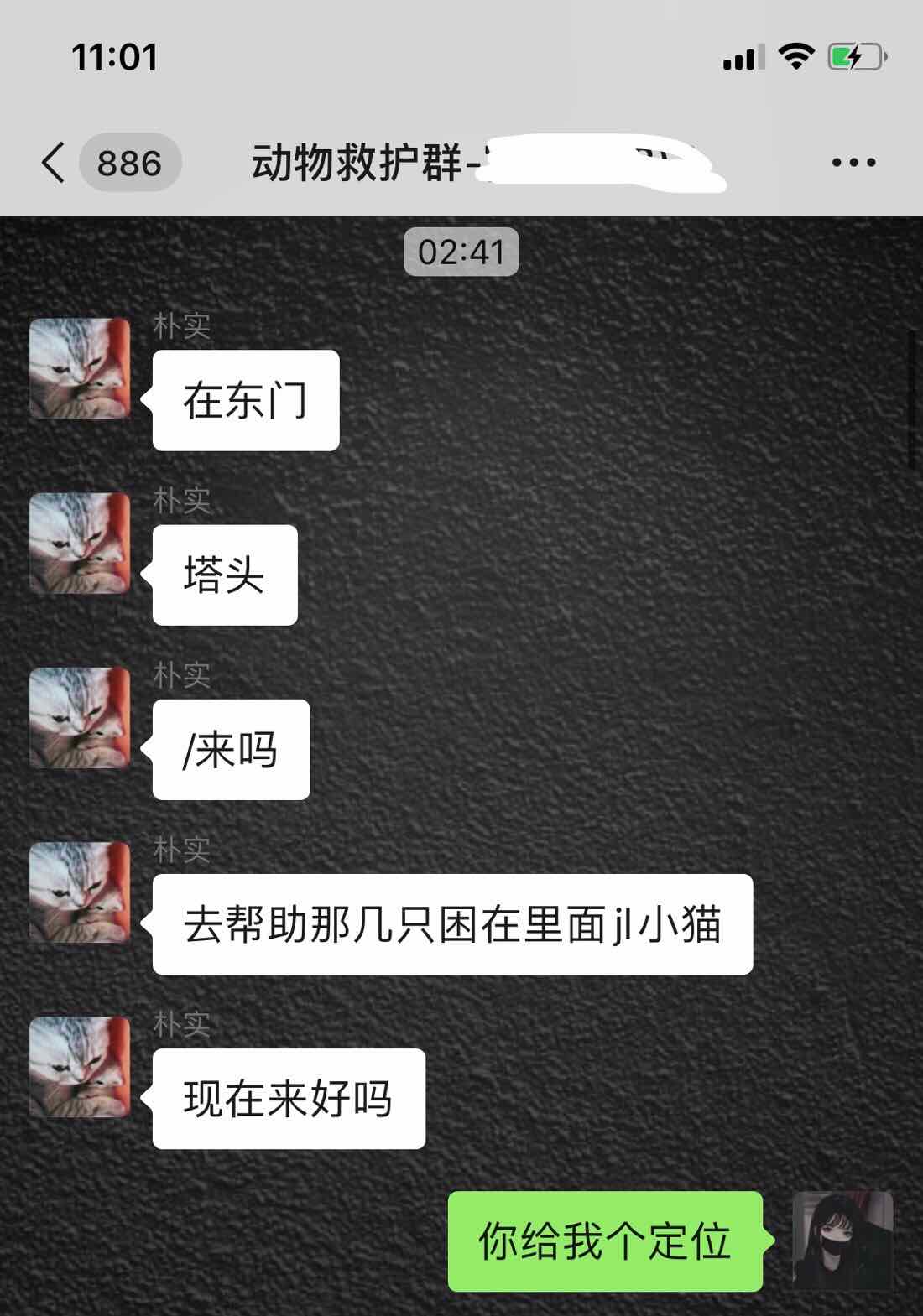View 朴实's profile from 现在来好吗 message
Screen dimensions: 923x1316
tap(80, 1067)
